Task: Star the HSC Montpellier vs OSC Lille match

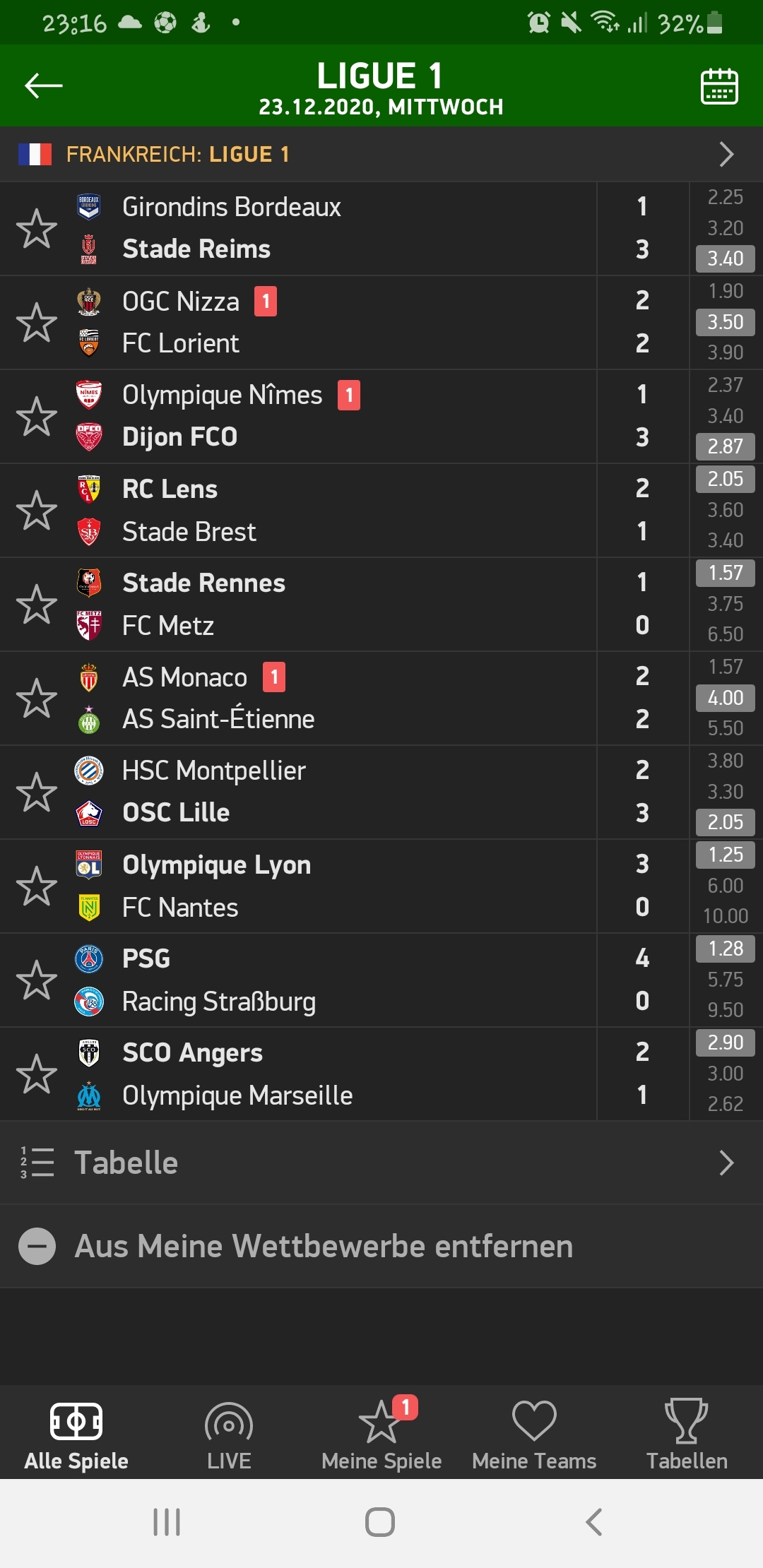Action: (x=37, y=792)
